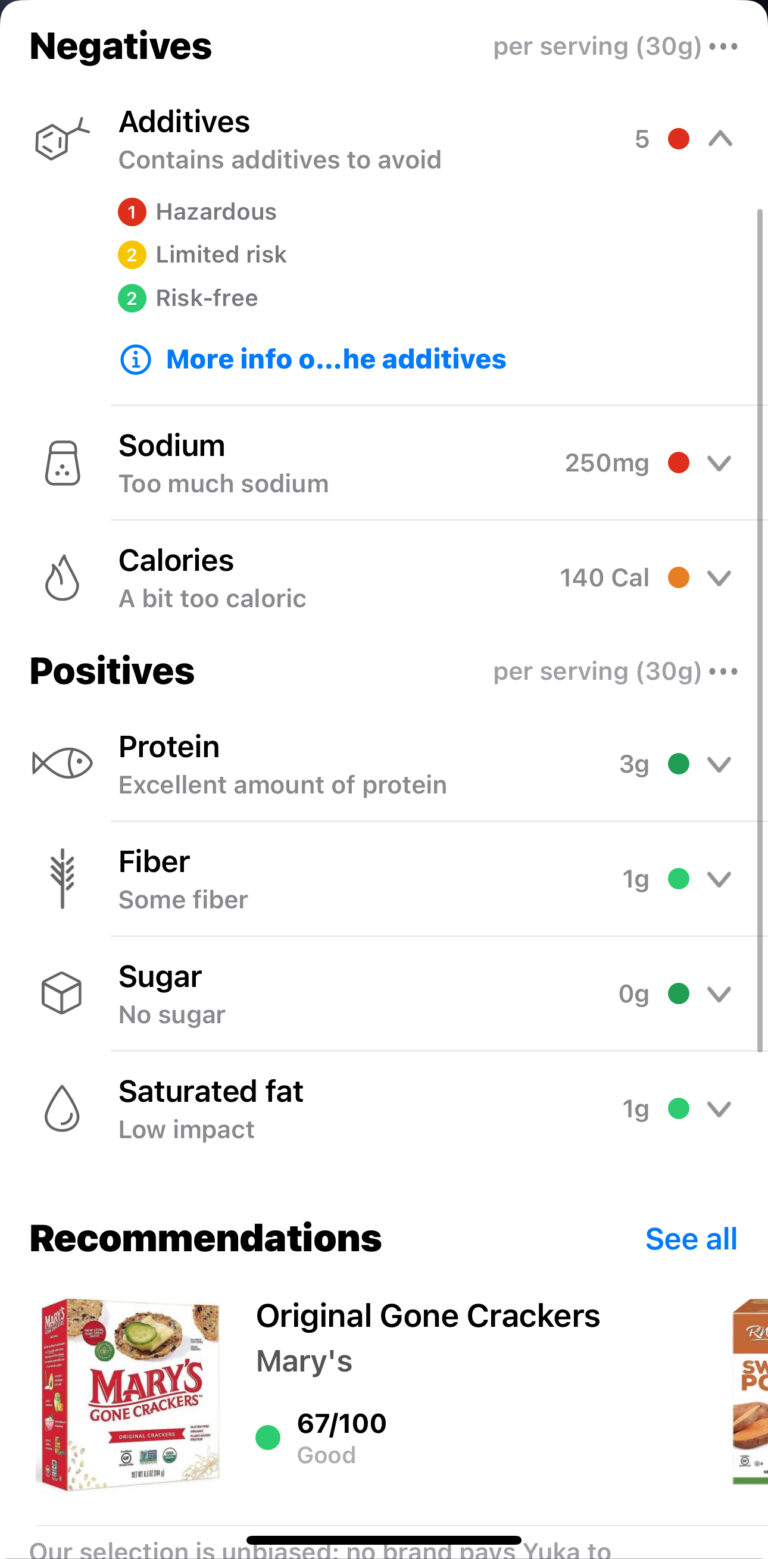Collapse the Additives section chevron
Screen dimensions: 768x1559
[x=720, y=139]
